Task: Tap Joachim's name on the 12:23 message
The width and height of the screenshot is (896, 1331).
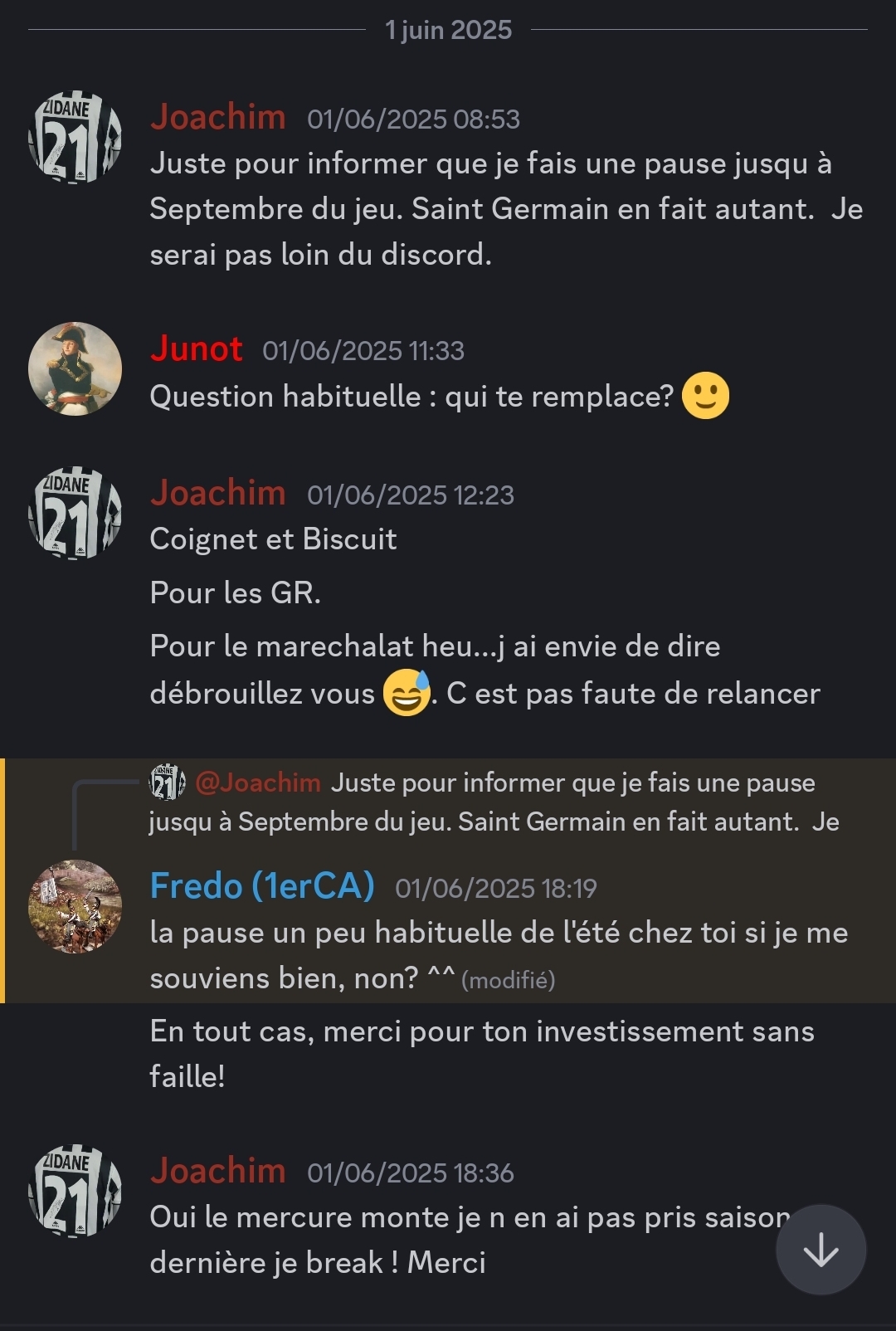Action: click(x=218, y=493)
